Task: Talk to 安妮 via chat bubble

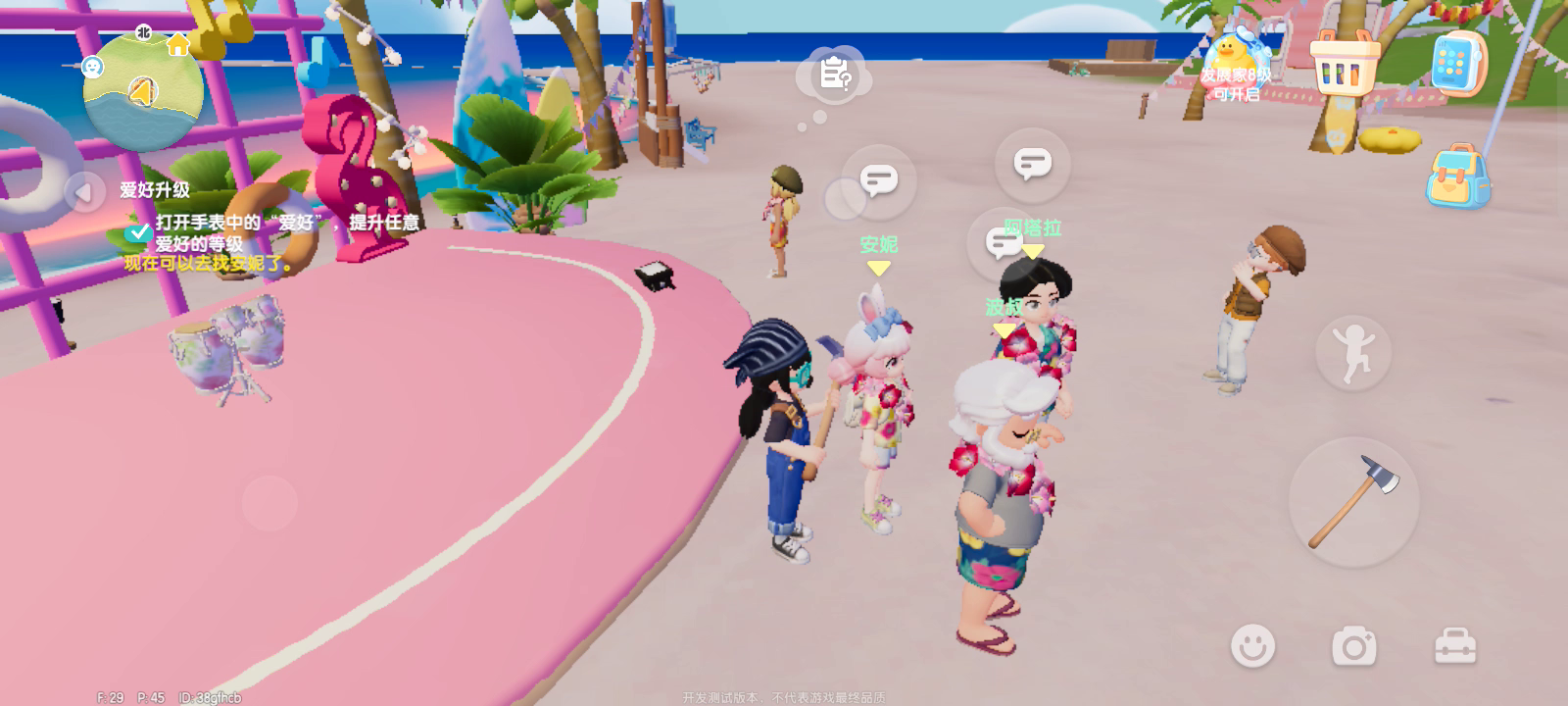Action: click(878, 181)
